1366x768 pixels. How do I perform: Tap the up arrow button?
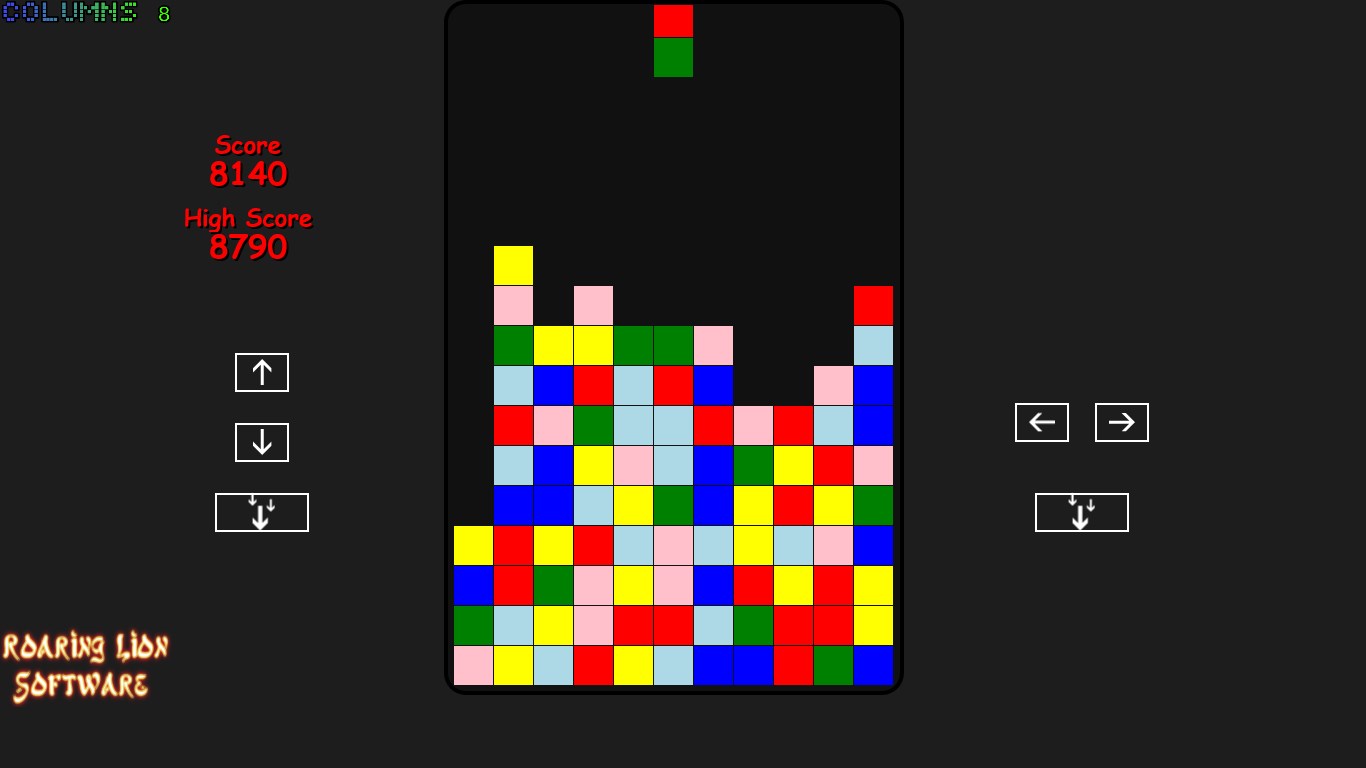coord(262,372)
